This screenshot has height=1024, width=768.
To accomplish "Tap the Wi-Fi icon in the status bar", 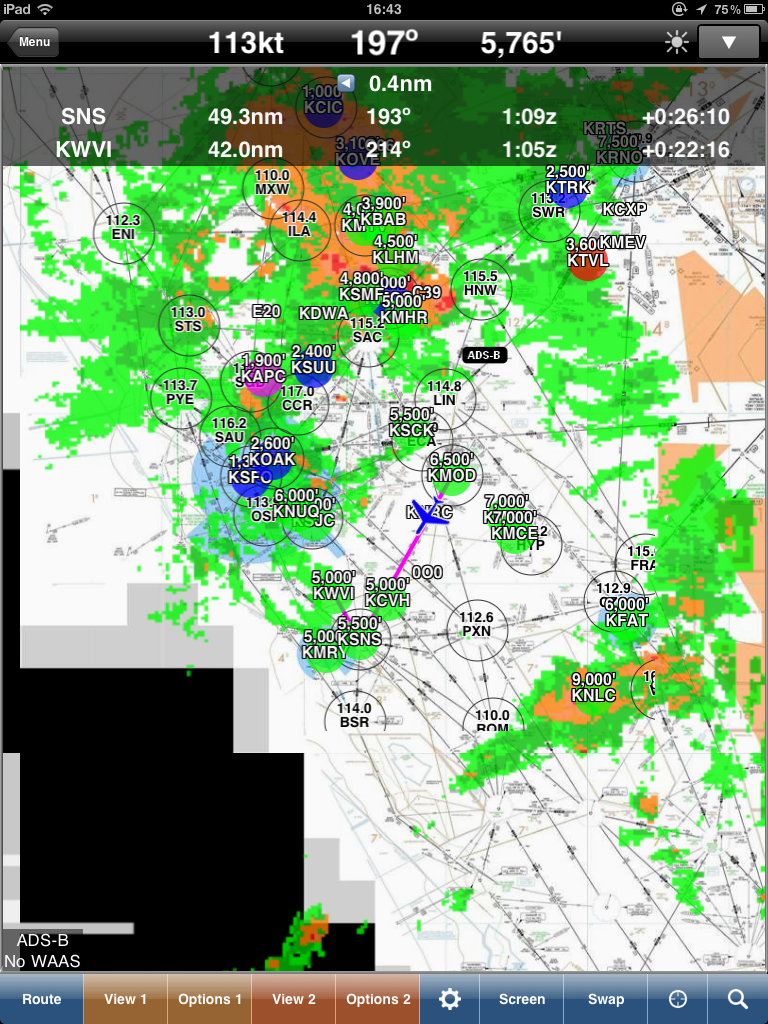I will click(x=46, y=9).
